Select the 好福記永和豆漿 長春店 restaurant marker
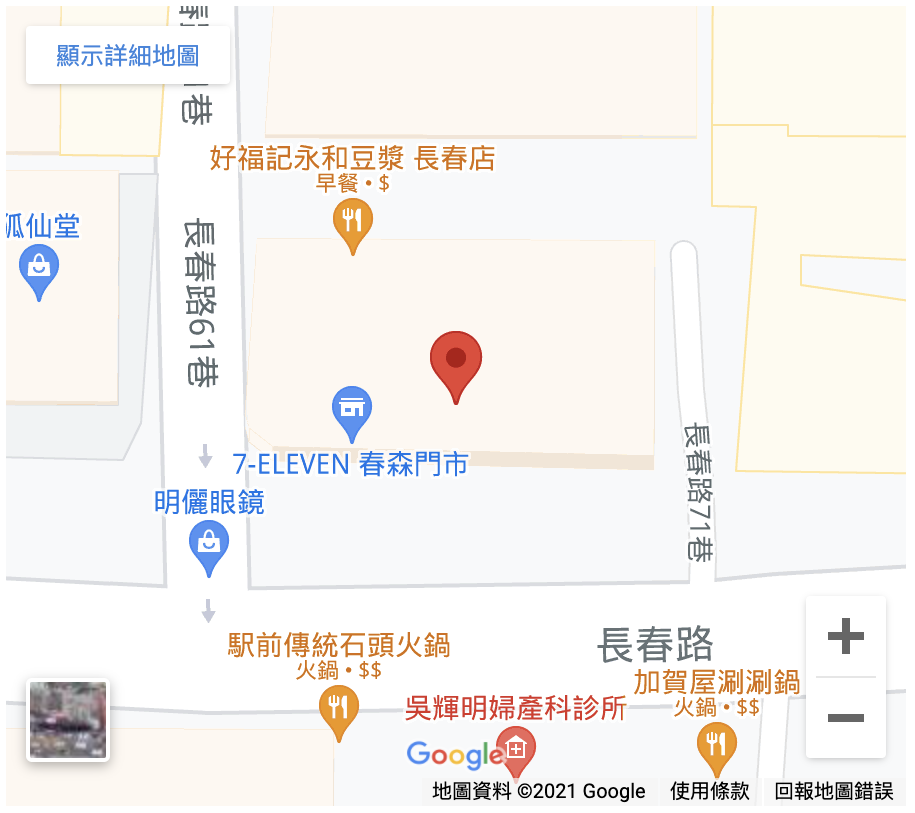Image resolution: width=915 pixels, height=813 pixels. [x=352, y=222]
